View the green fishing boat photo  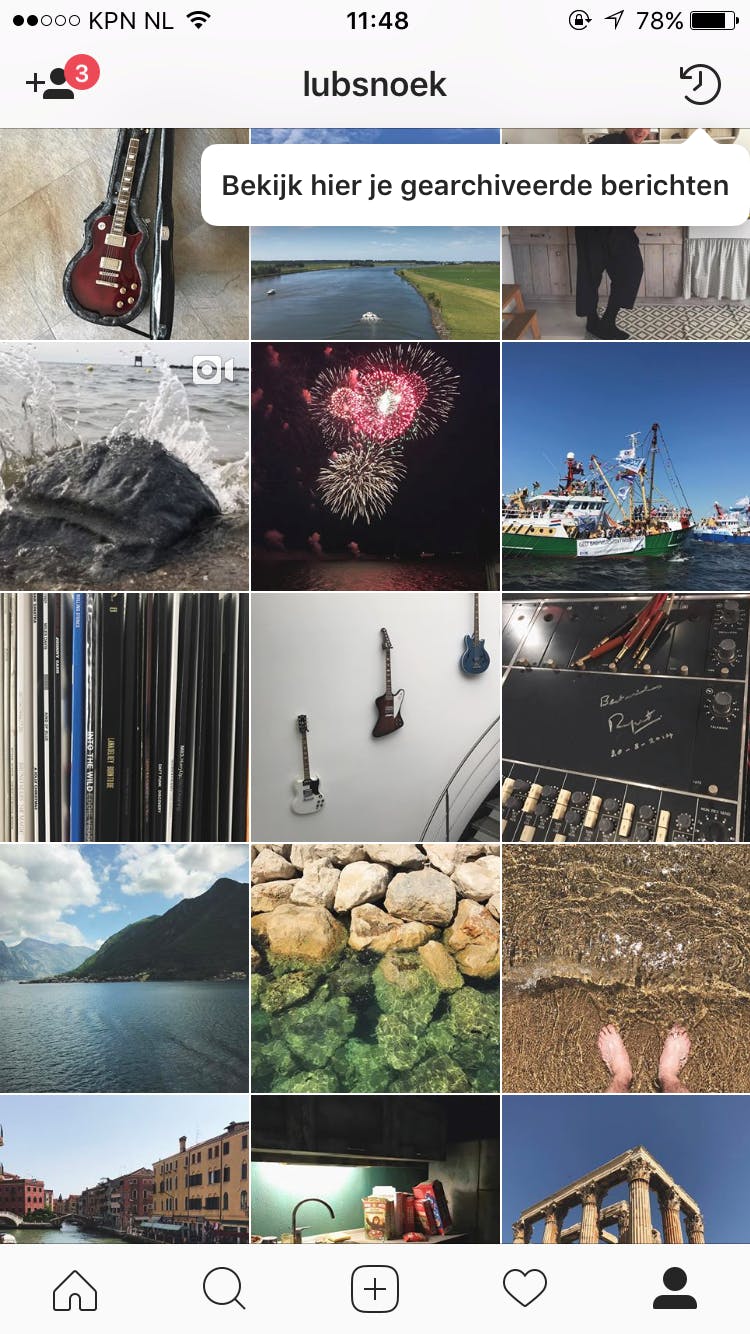tap(626, 466)
